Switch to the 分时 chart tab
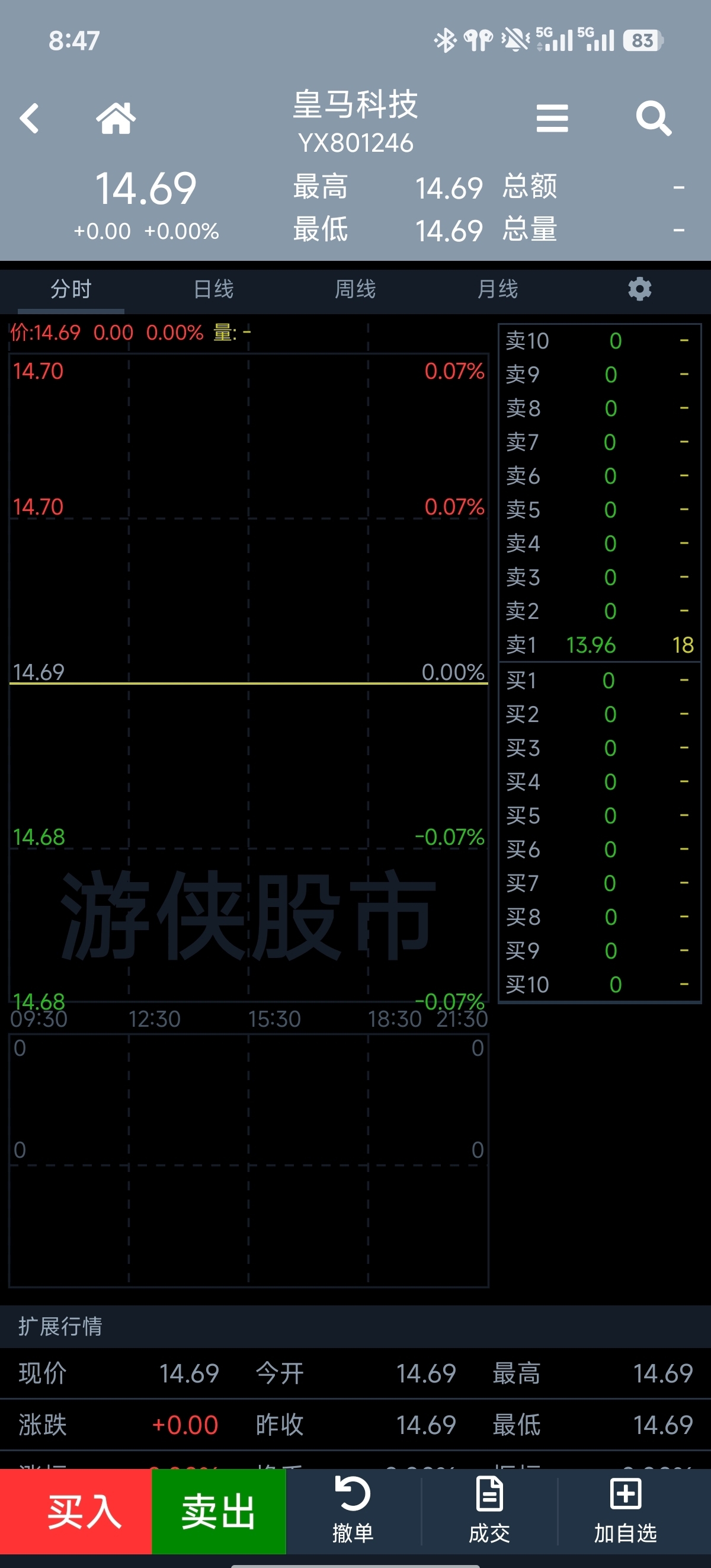The image size is (711, 1568). [71, 289]
